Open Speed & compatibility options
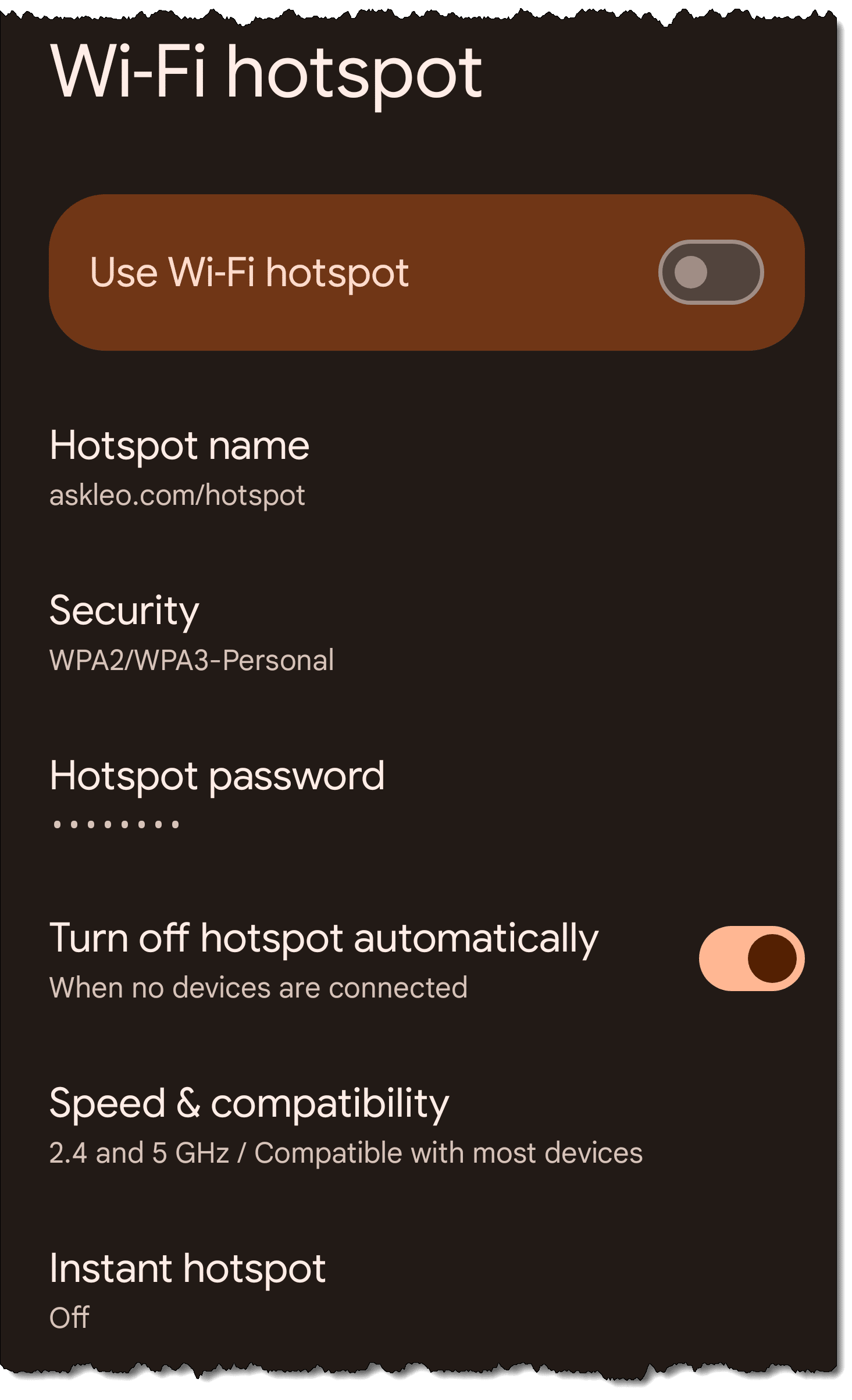The height and width of the screenshot is (1400, 852). click(x=345, y=1126)
